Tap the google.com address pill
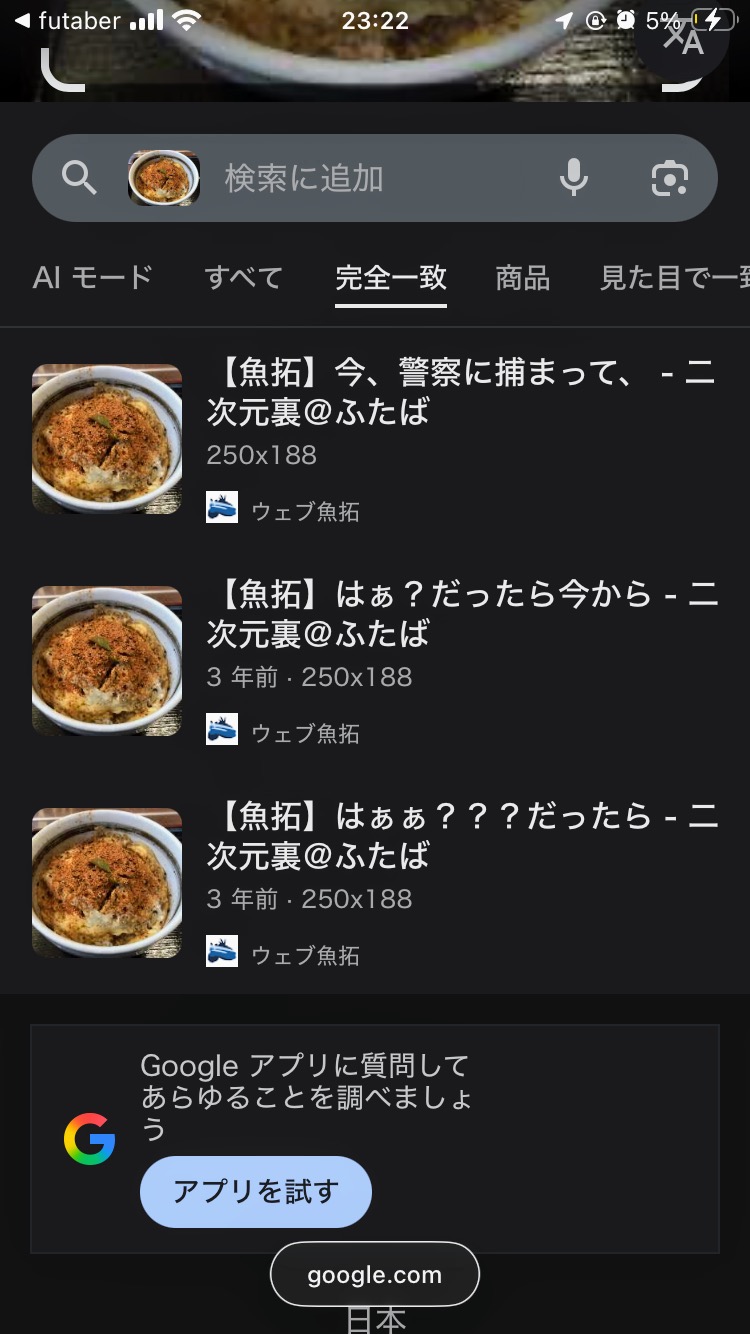This screenshot has height=1334, width=750. 375,1275
